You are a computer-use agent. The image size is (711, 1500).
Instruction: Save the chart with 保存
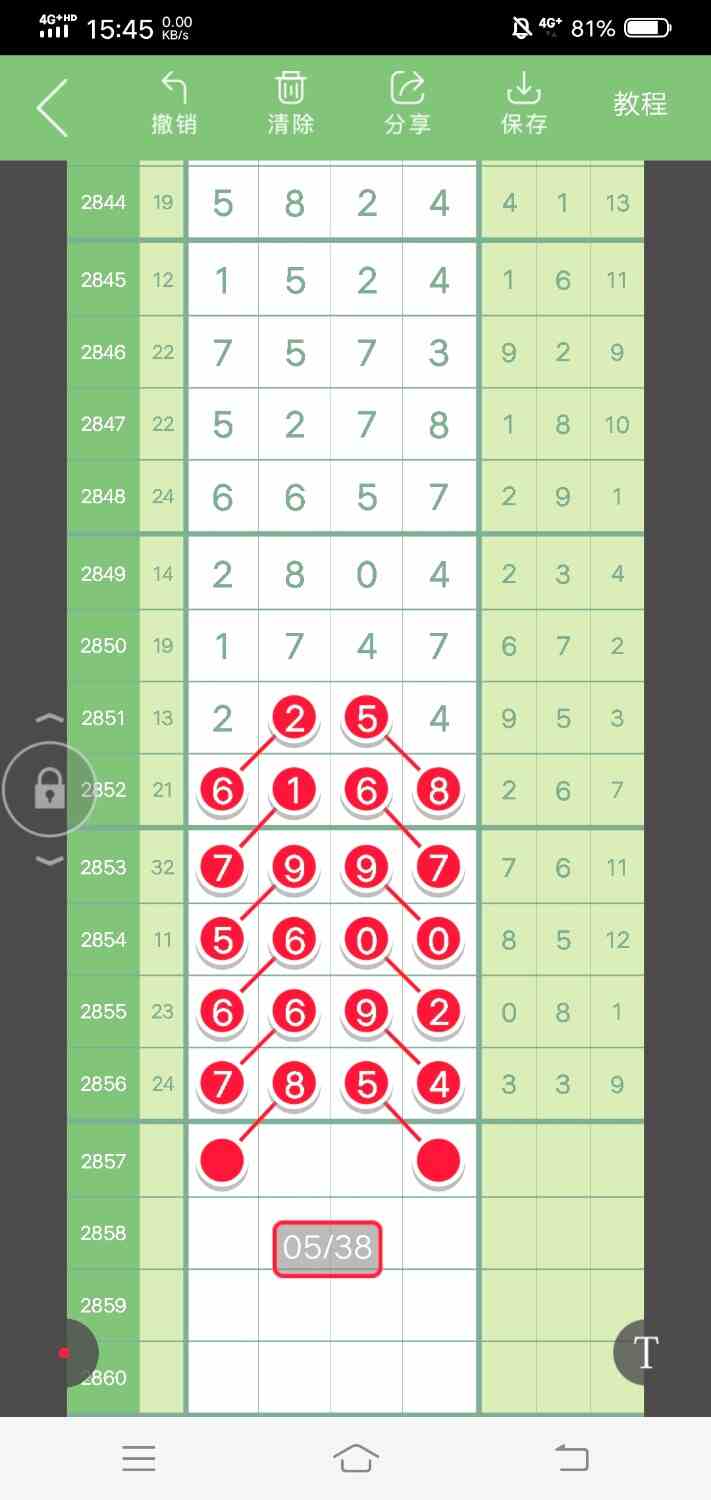pyautogui.click(x=524, y=104)
